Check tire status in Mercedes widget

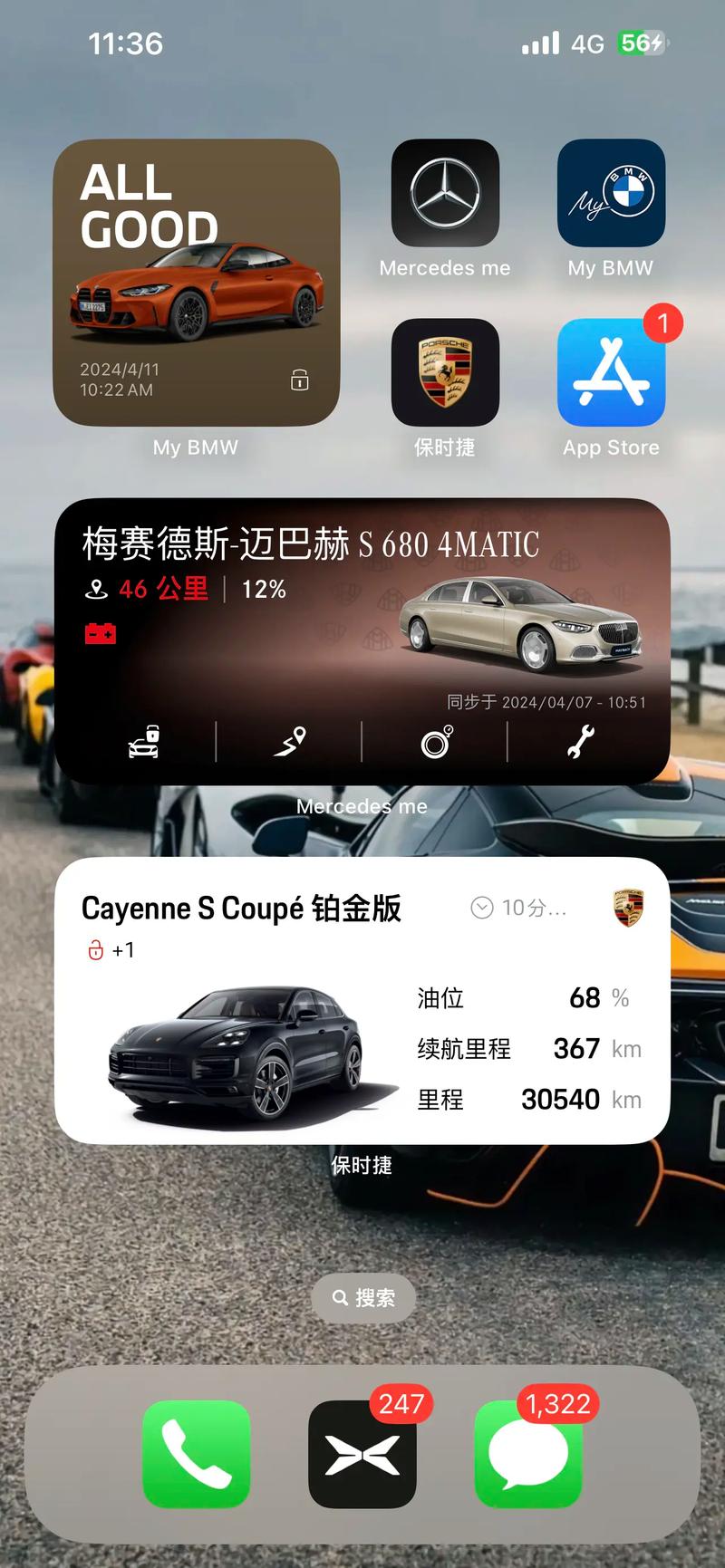[436, 742]
